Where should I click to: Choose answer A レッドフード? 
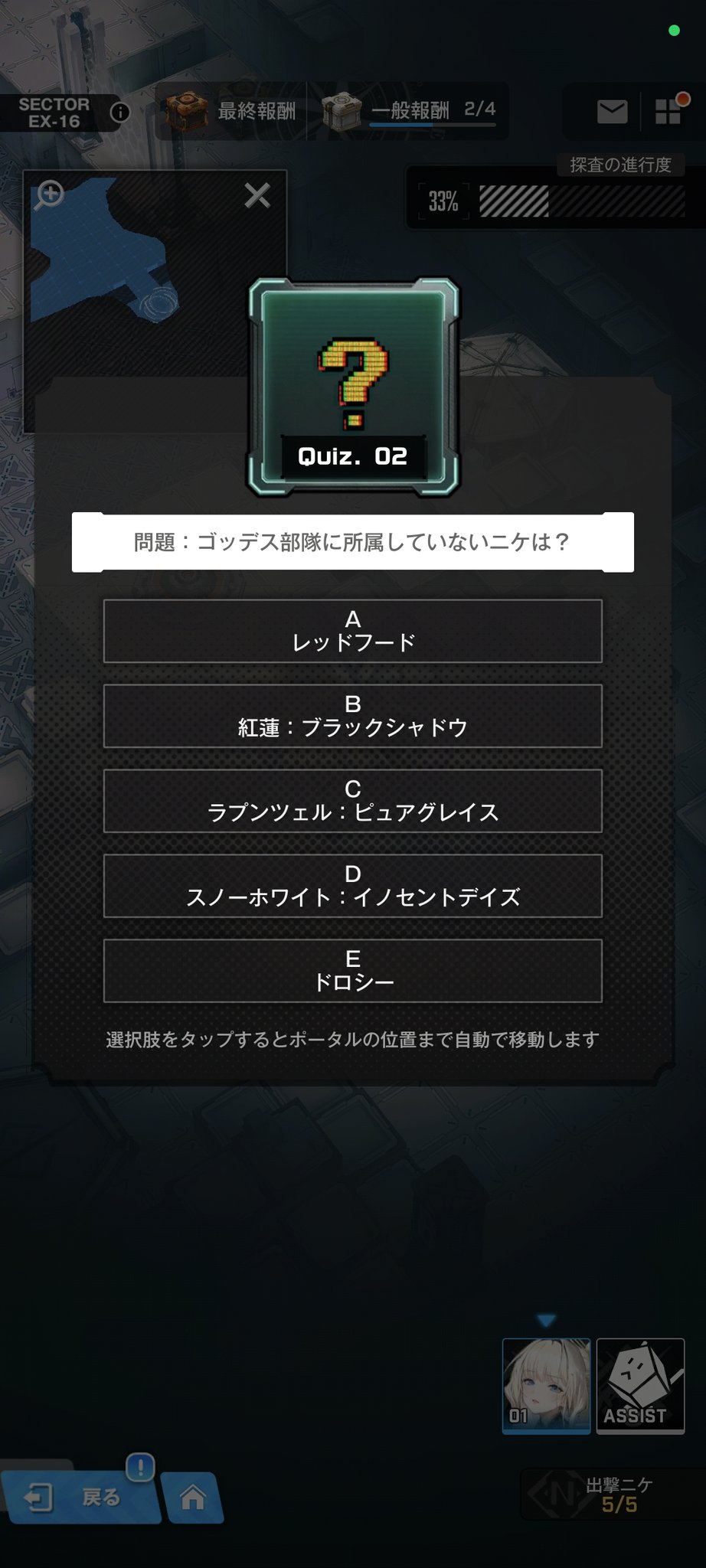(352, 631)
